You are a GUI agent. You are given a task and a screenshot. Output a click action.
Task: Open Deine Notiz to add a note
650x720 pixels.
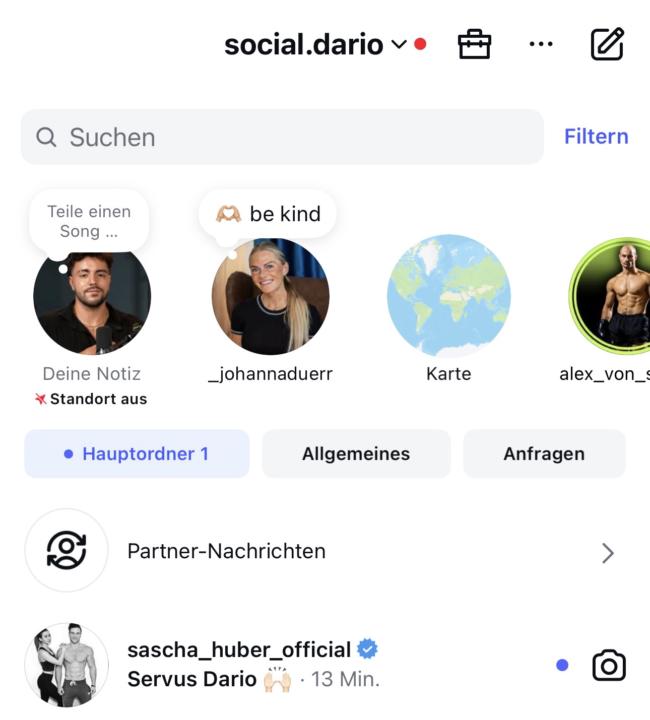[x=92, y=296]
